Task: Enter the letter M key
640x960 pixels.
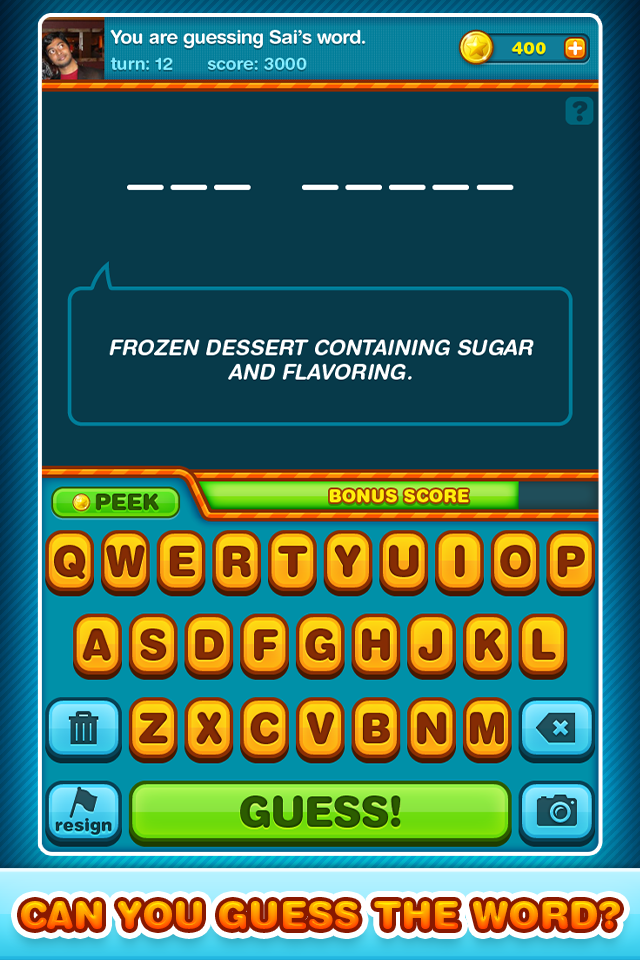Action: coord(487,728)
